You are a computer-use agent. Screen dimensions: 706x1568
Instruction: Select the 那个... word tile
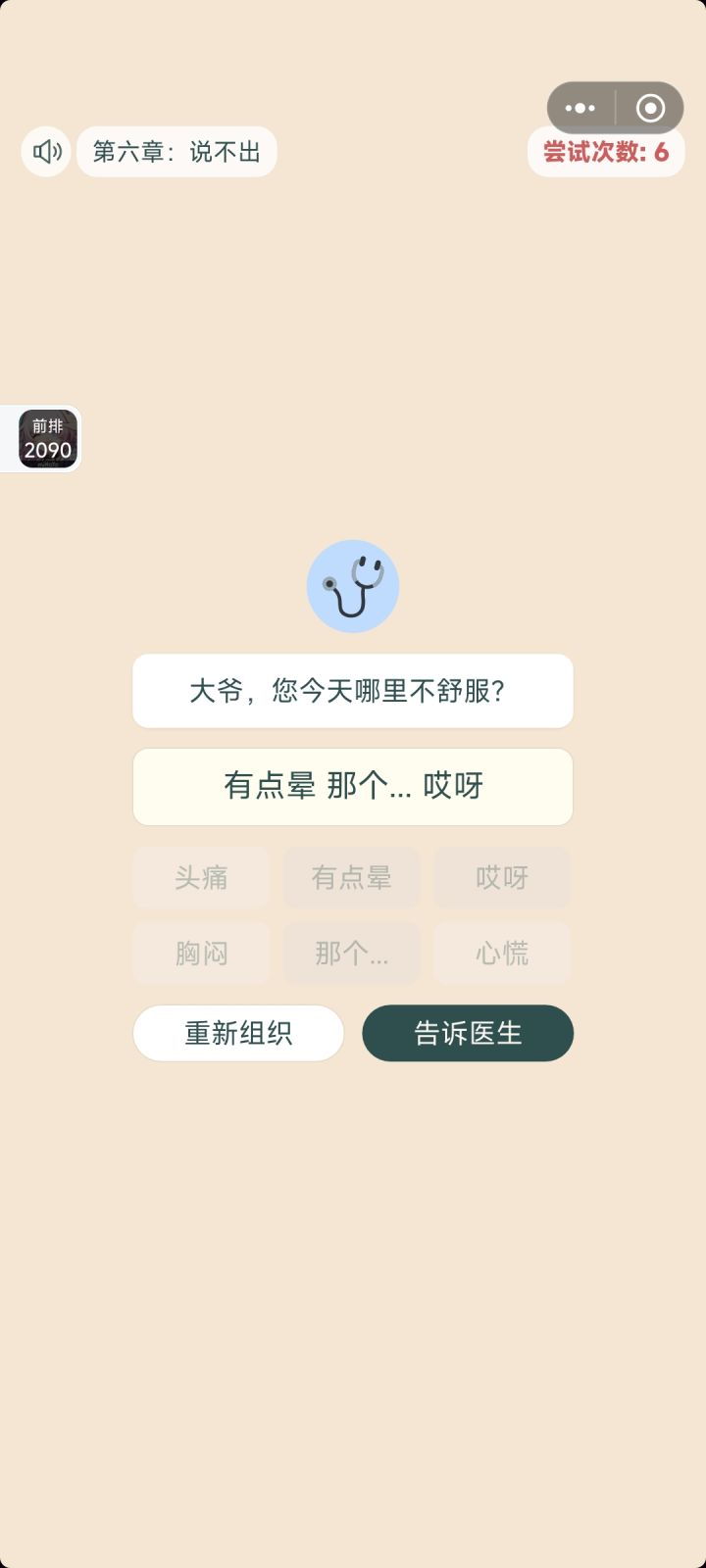[352, 953]
